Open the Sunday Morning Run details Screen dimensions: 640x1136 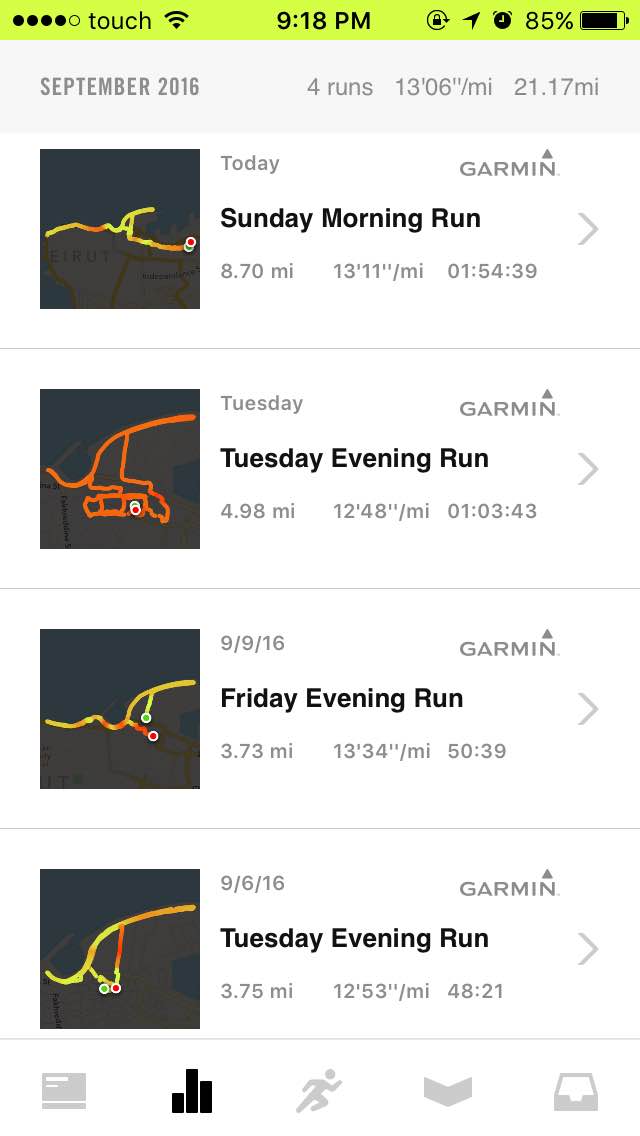(x=350, y=219)
